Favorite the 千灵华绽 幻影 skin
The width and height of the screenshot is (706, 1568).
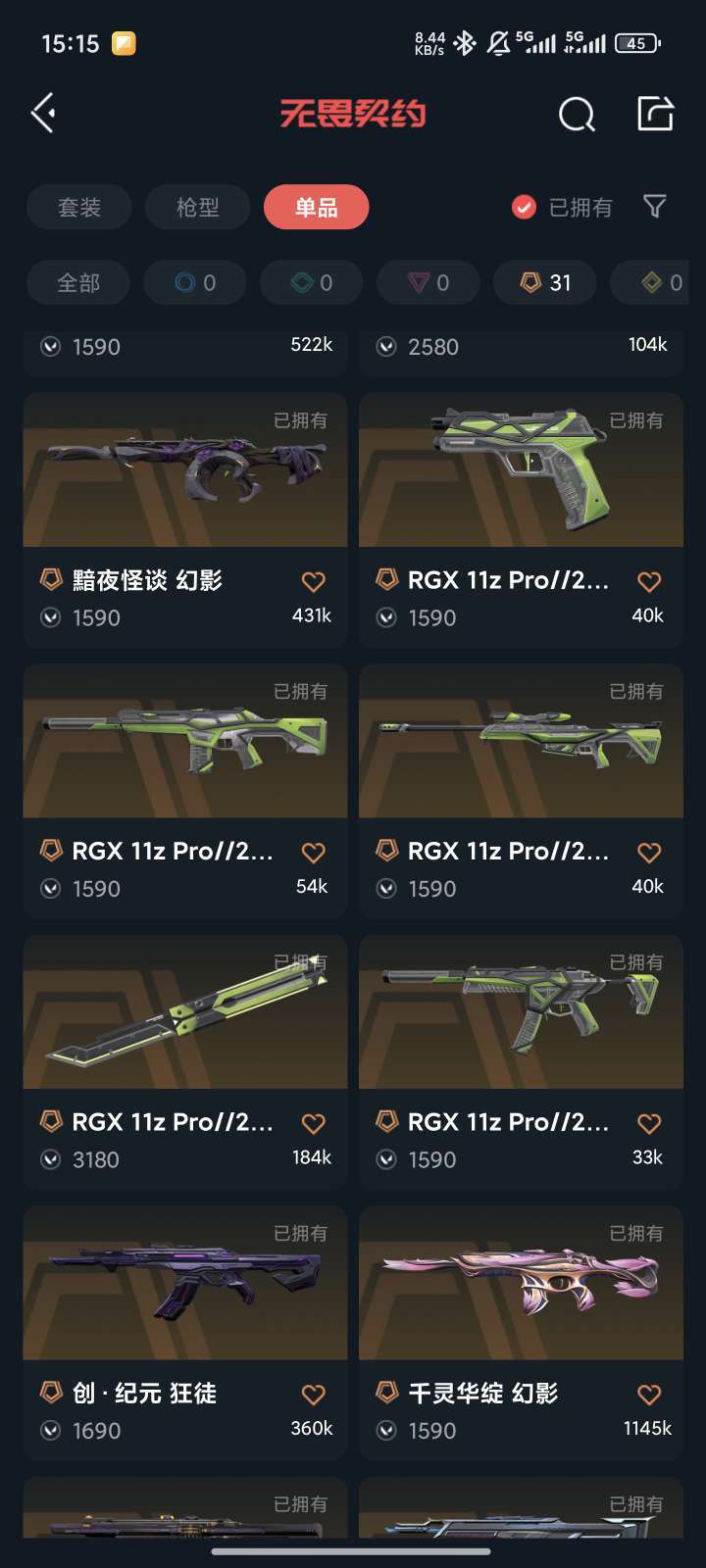click(649, 1395)
